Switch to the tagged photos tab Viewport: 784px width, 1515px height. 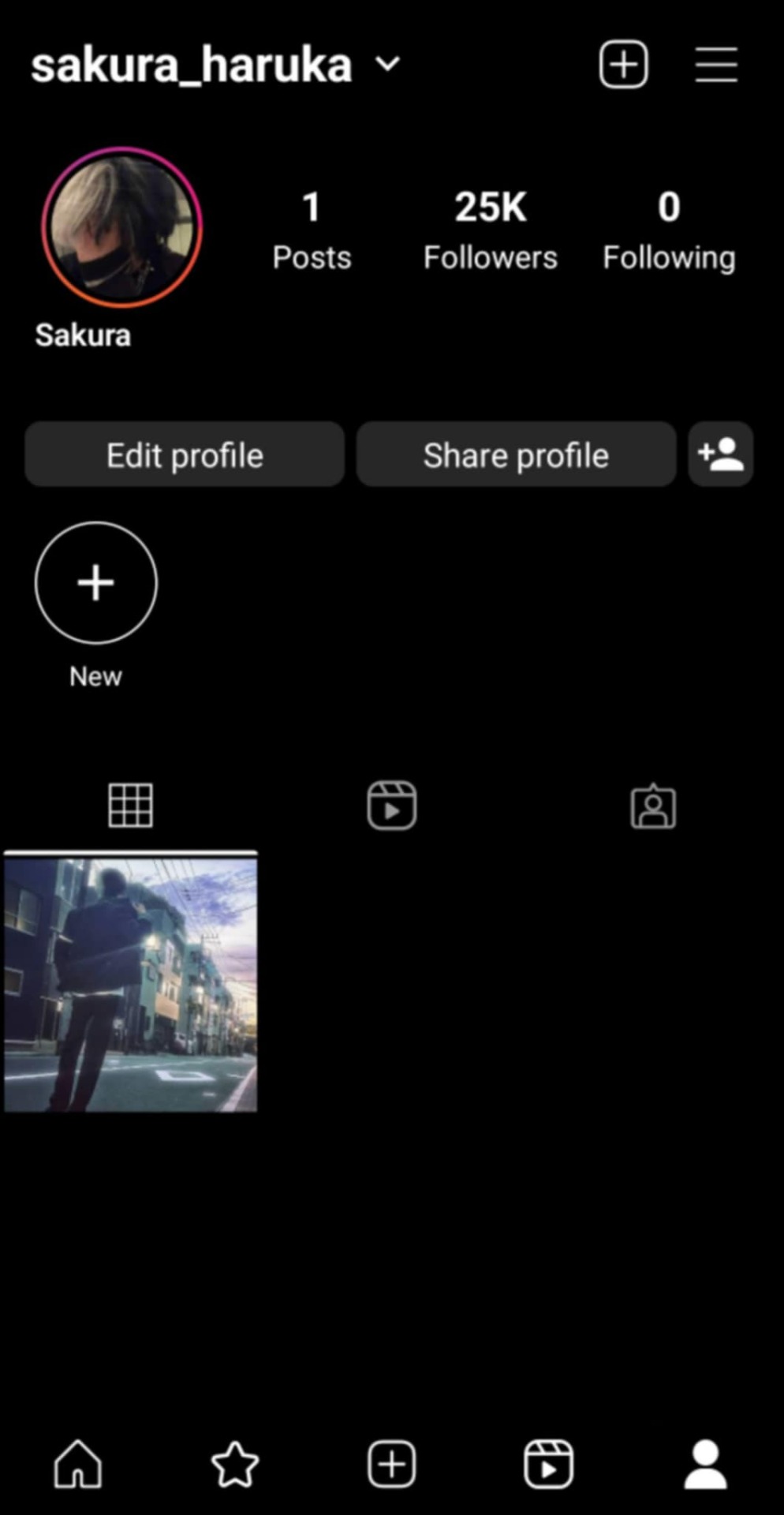click(x=653, y=806)
